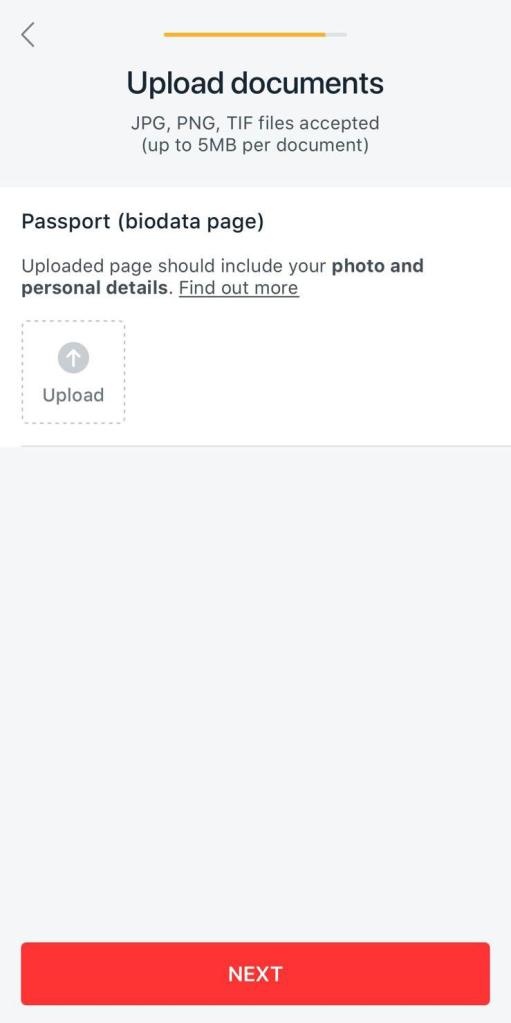Go back using the top-left arrow

(x=27, y=35)
